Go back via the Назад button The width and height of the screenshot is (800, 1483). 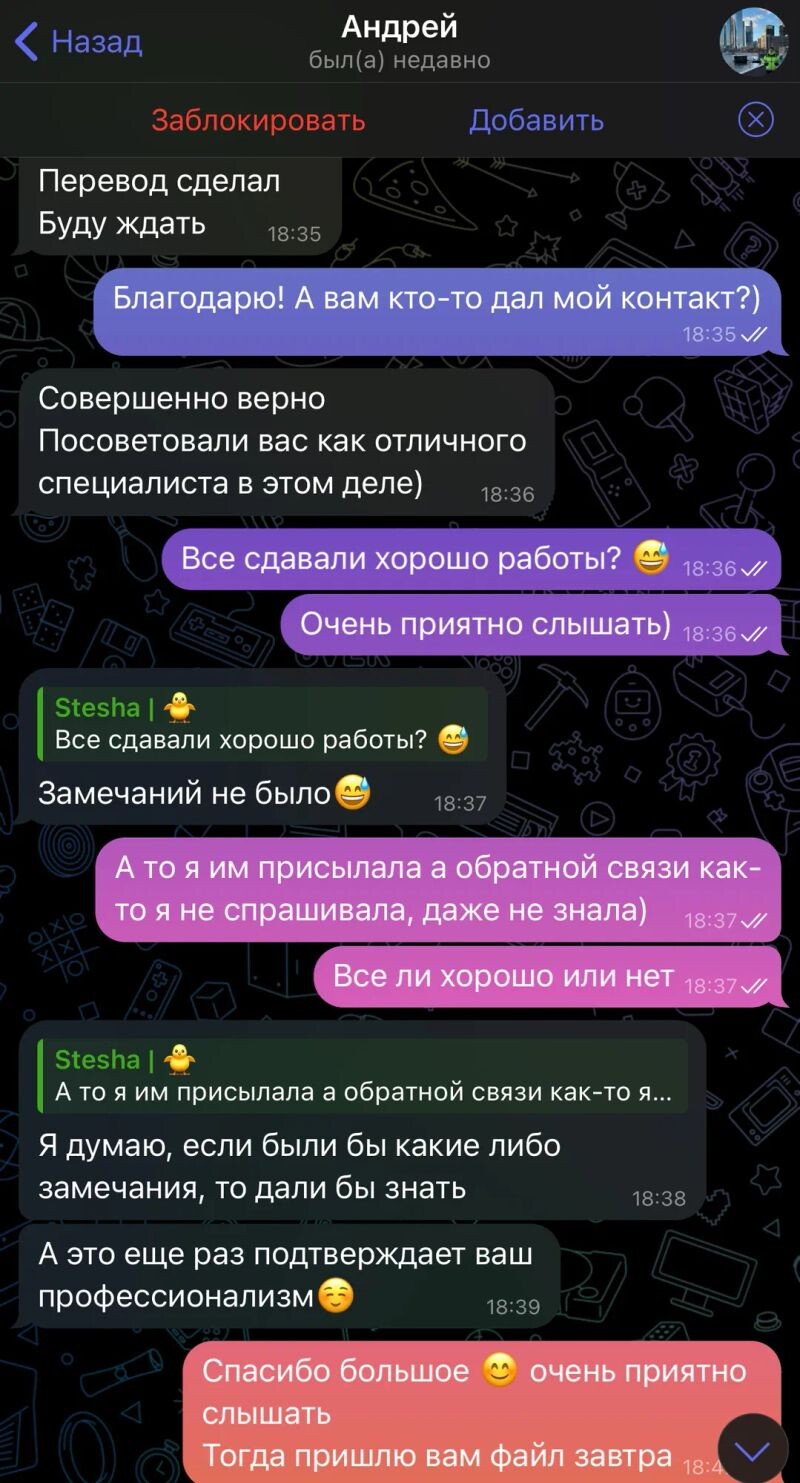(x=80, y=42)
